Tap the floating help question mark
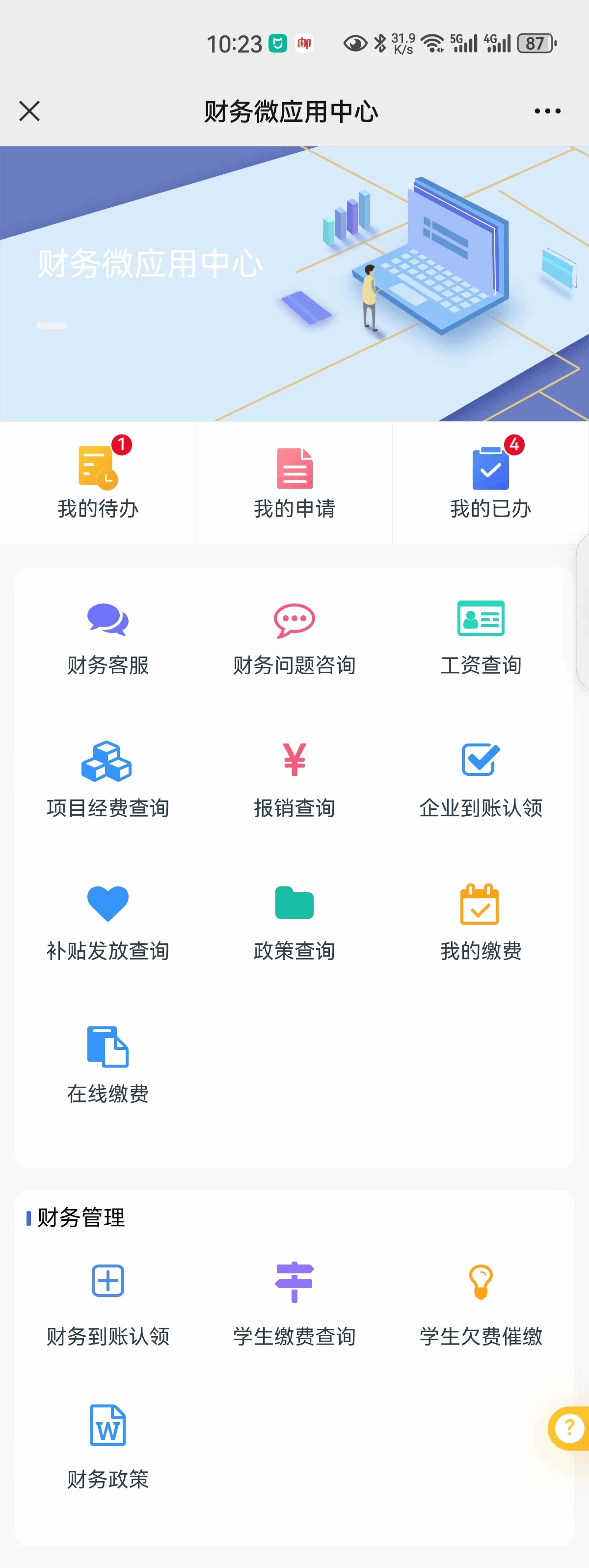The height and width of the screenshot is (1568, 589). tap(569, 1428)
